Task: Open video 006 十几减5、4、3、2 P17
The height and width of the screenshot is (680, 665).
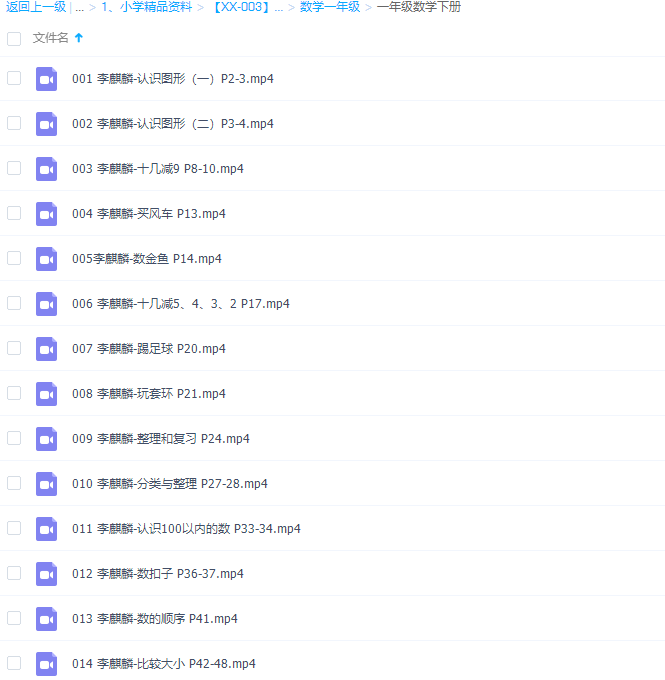Action: coord(180,304)
